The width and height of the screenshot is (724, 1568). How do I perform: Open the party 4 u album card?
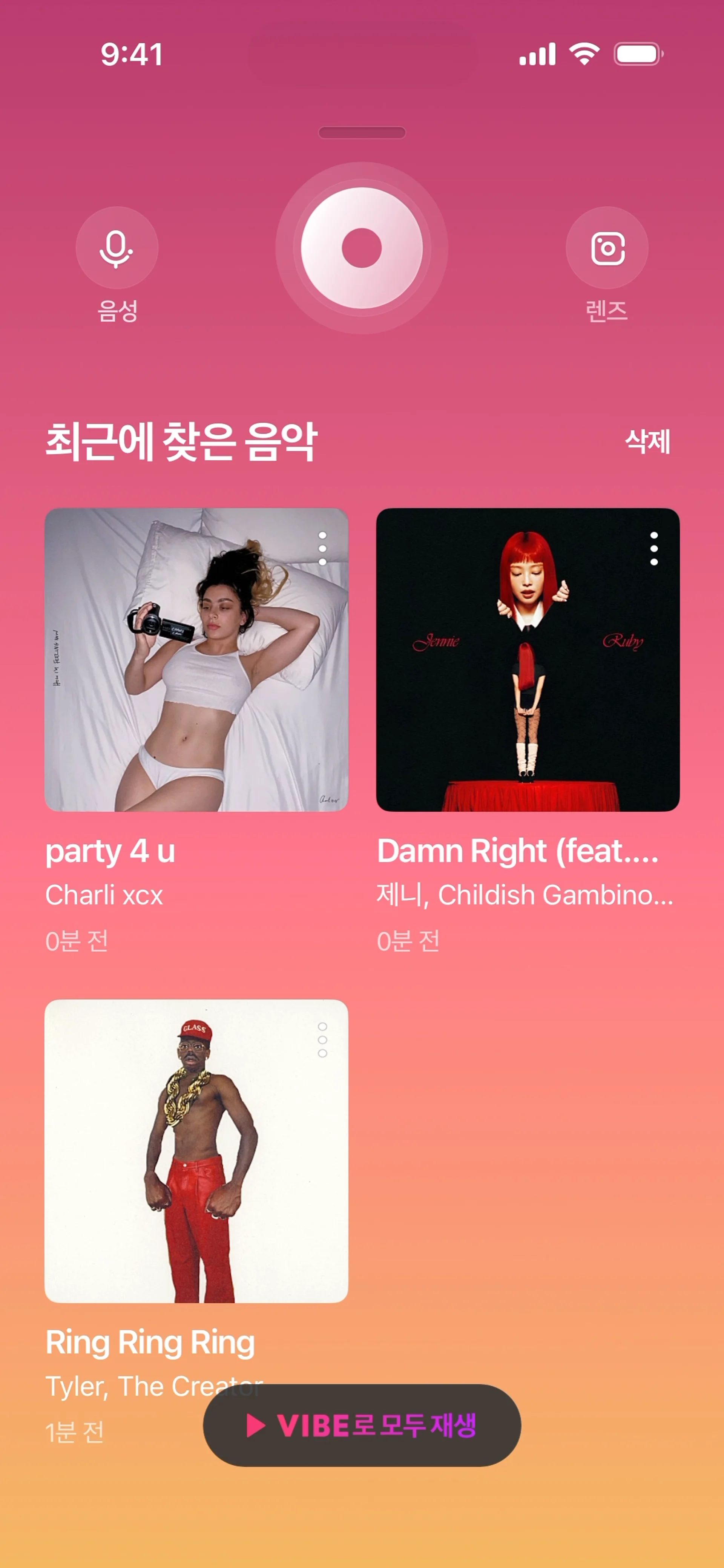click(x=196, y=660)
